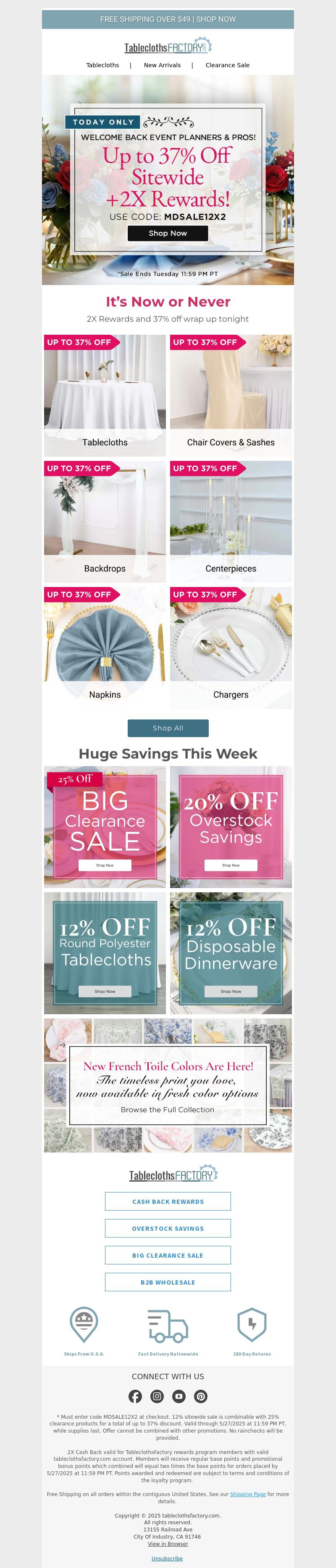
Task: Open the Tablecloths category tile
Action: coord(105,396)
